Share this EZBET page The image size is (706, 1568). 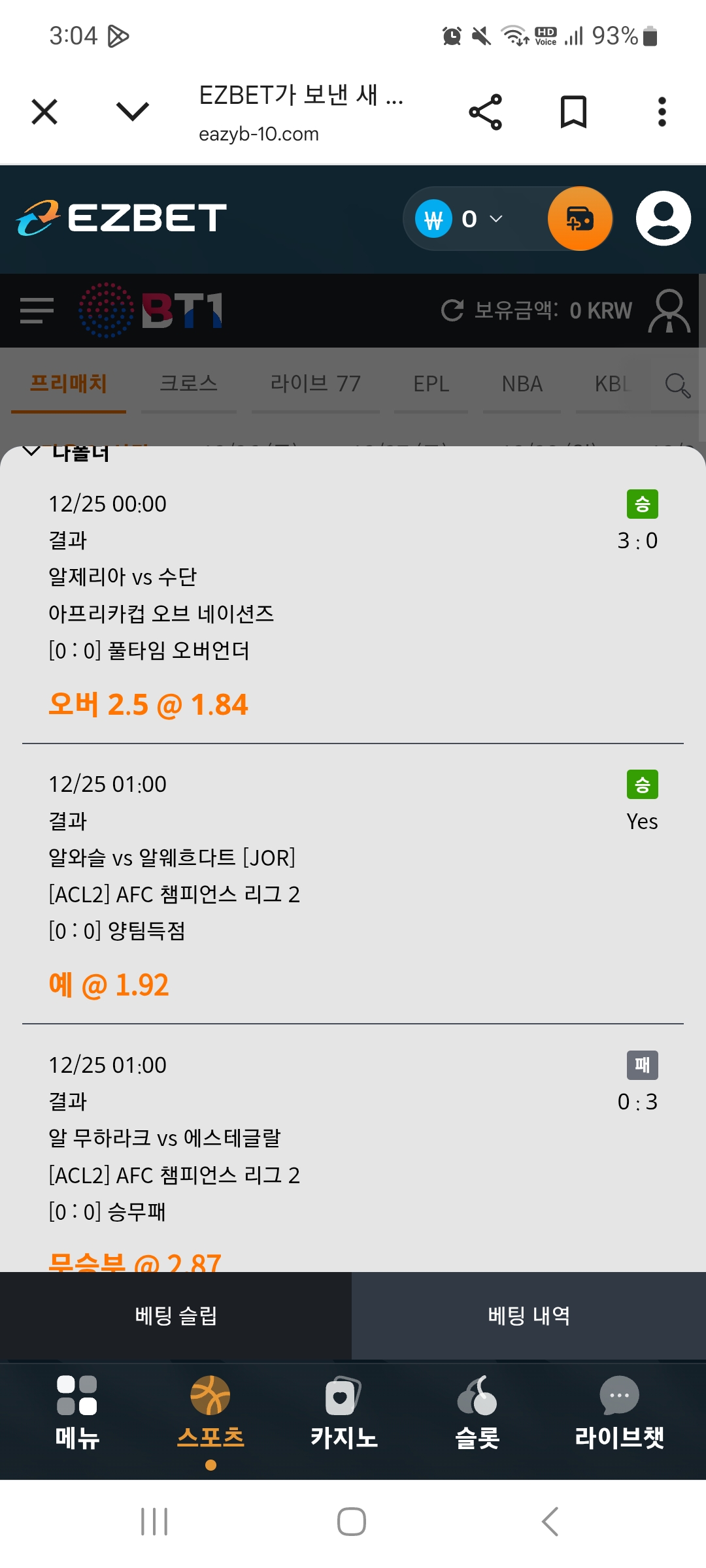tap(486, 112)
